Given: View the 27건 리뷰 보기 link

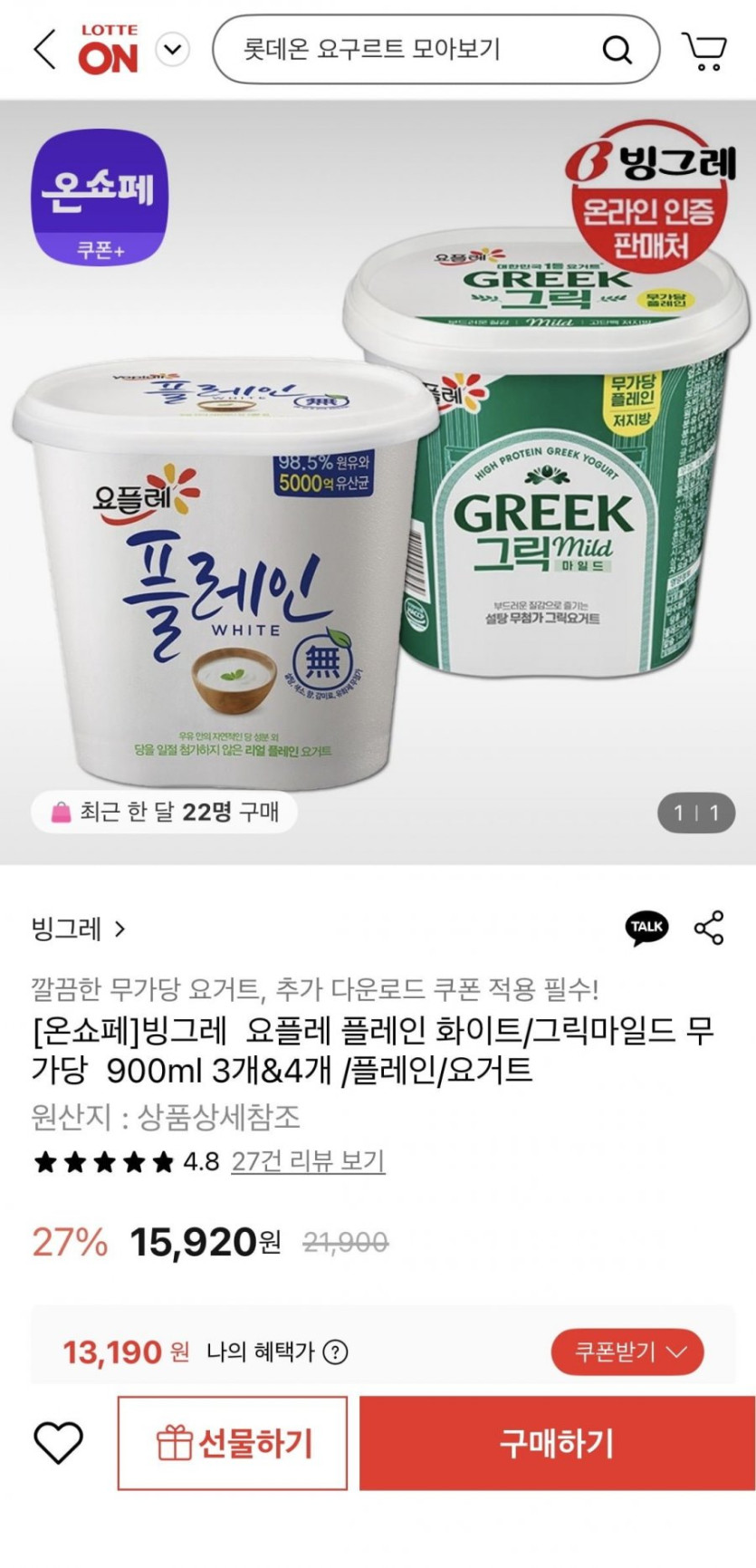Looking at the screenshot, I should [x=308, y=1161].
